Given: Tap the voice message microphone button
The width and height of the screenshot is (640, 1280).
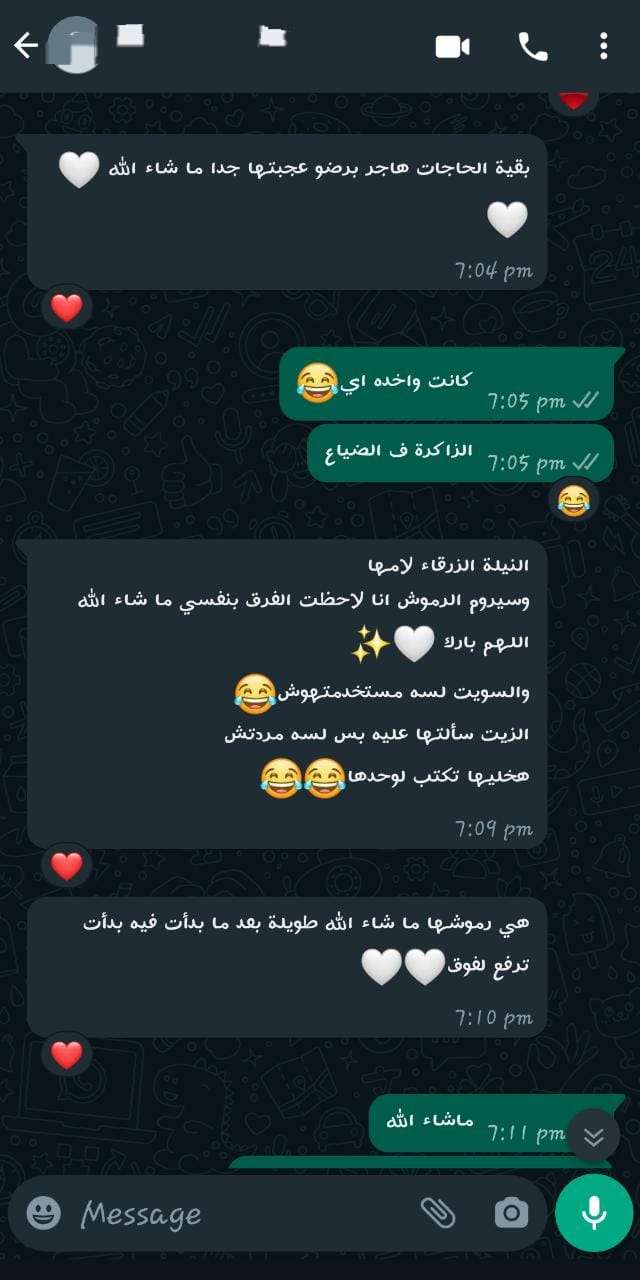Looking at the screenshot, I should click(x=594, y=1213).
